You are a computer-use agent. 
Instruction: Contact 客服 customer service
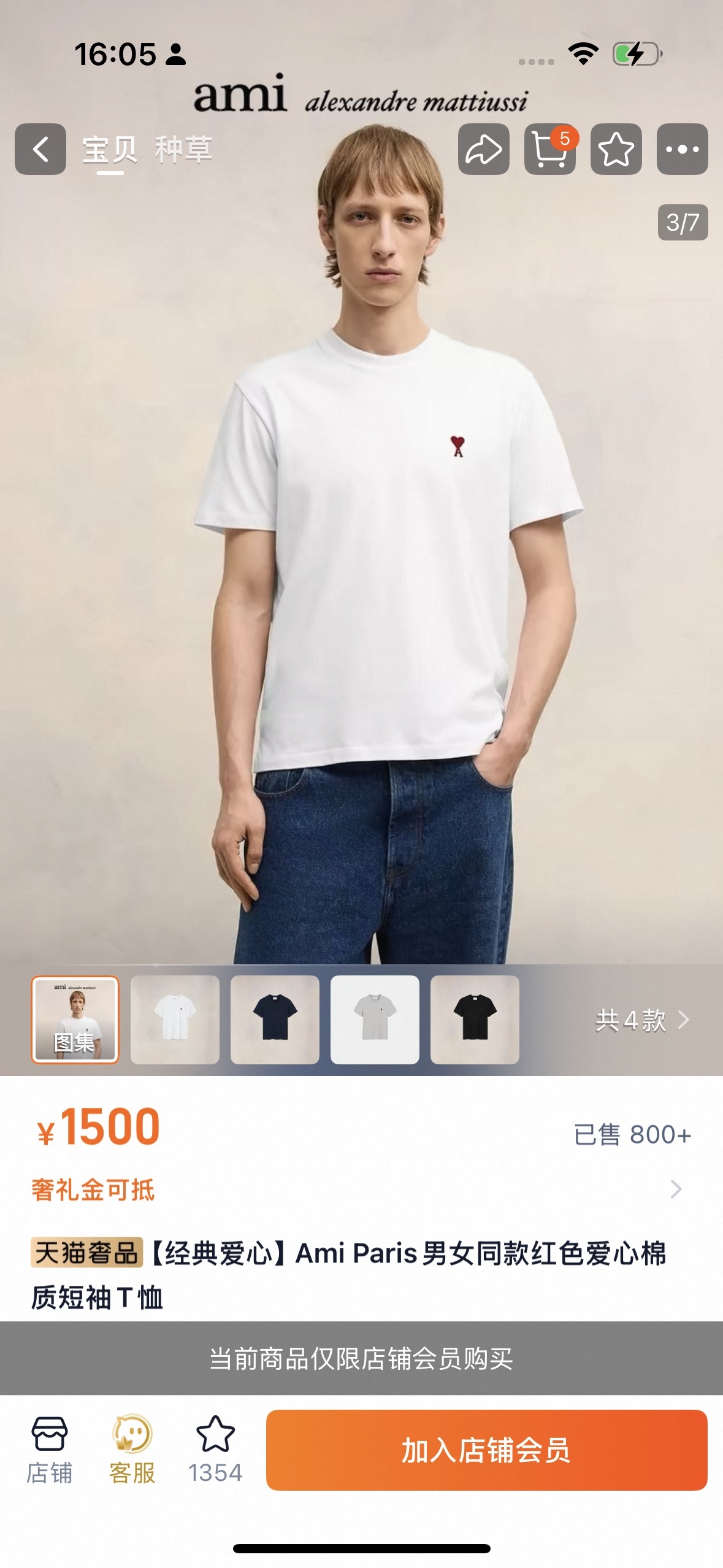[132, 1450]
